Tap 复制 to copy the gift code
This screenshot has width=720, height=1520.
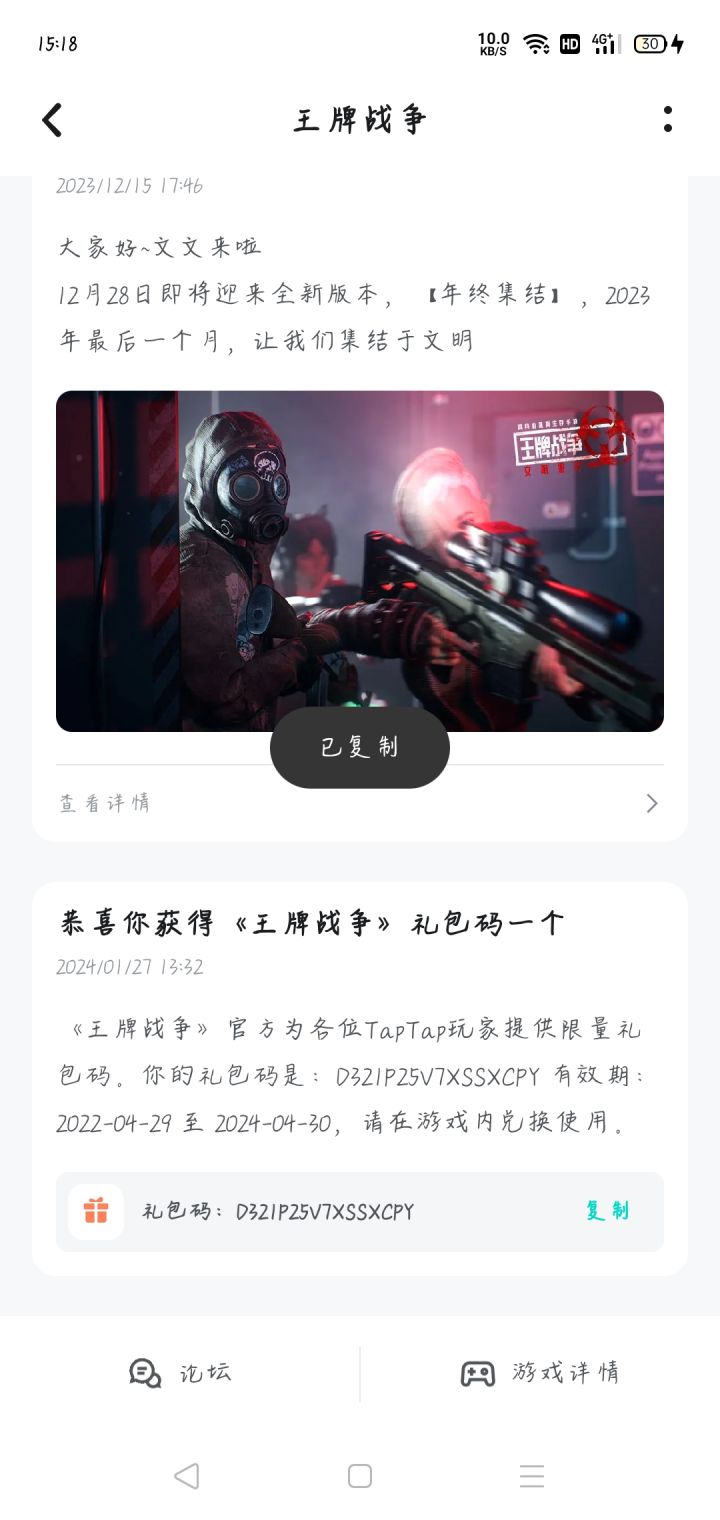(605, 1211)
